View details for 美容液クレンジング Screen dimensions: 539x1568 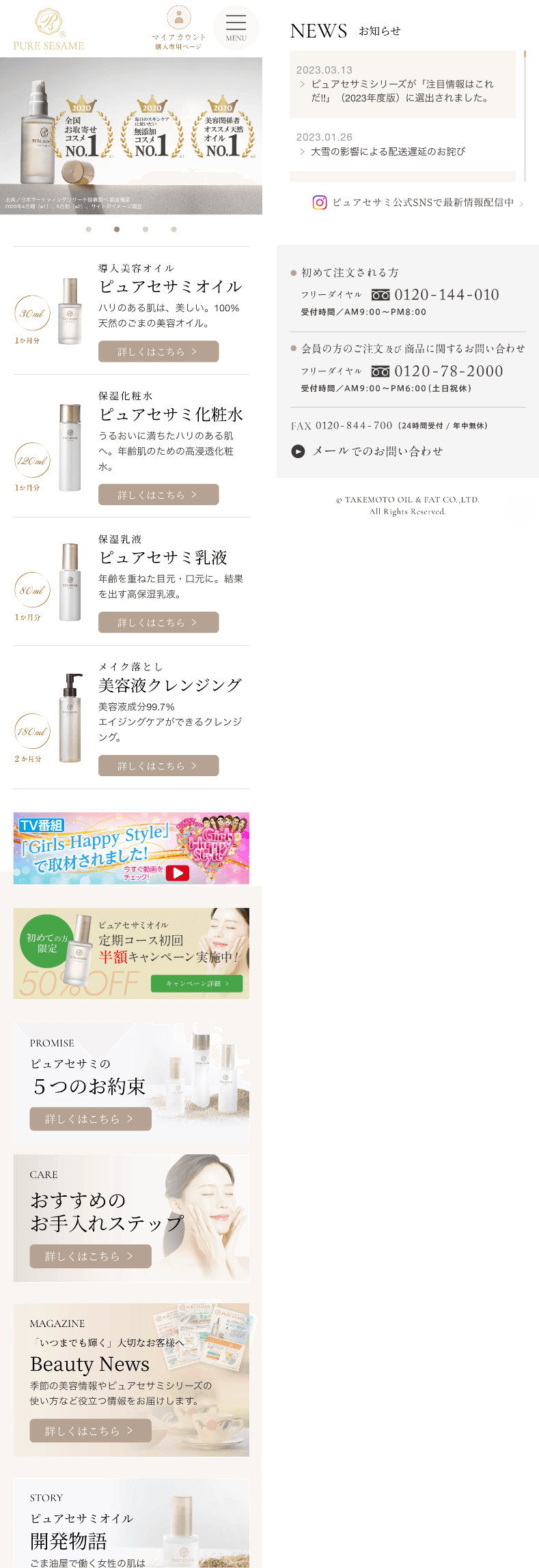click(158, 766)
